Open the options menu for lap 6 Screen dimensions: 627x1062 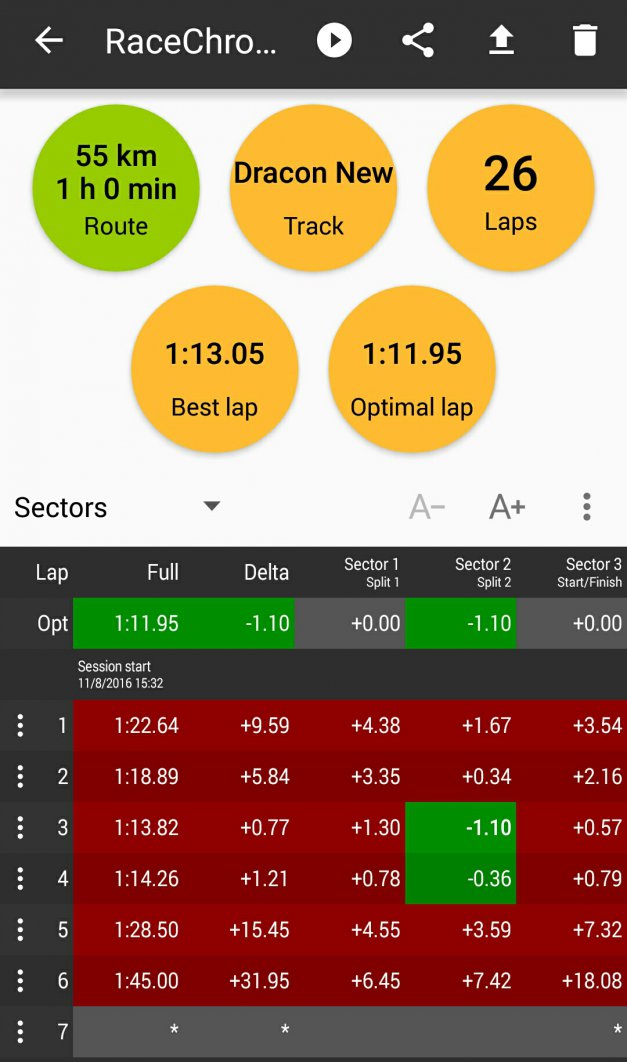20,981
